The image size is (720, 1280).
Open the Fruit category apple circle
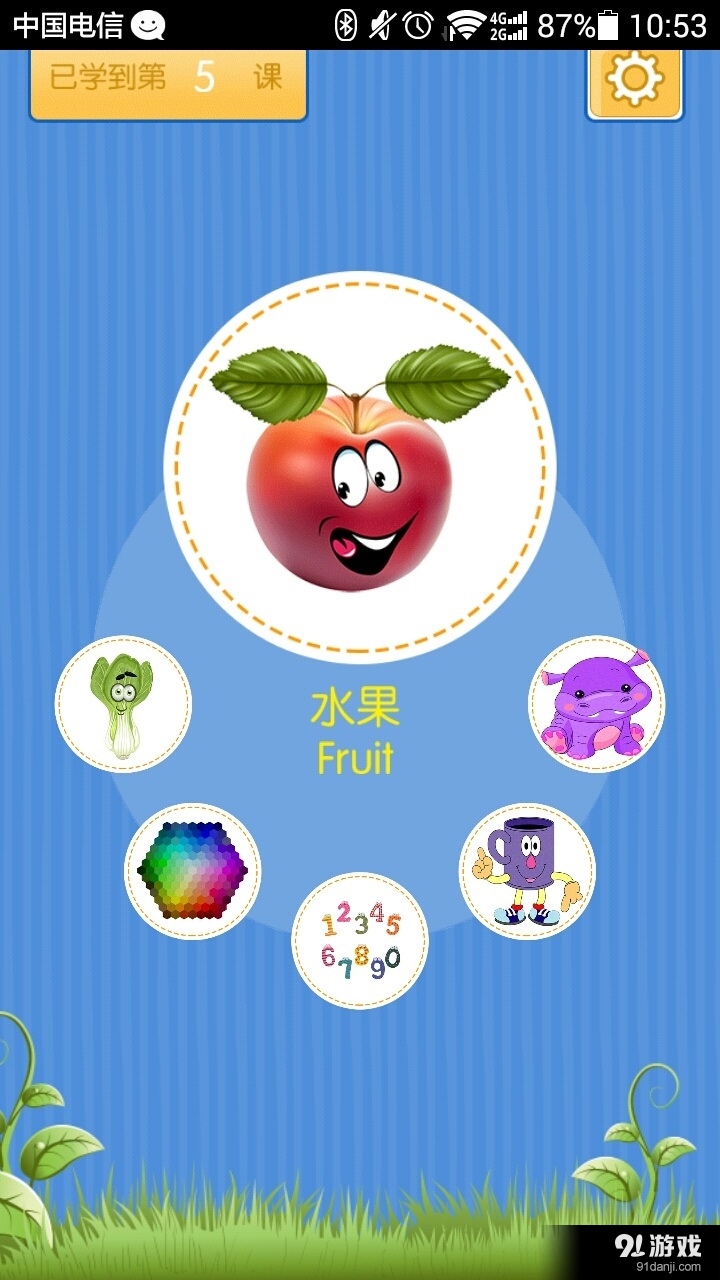tap(360, 468)
